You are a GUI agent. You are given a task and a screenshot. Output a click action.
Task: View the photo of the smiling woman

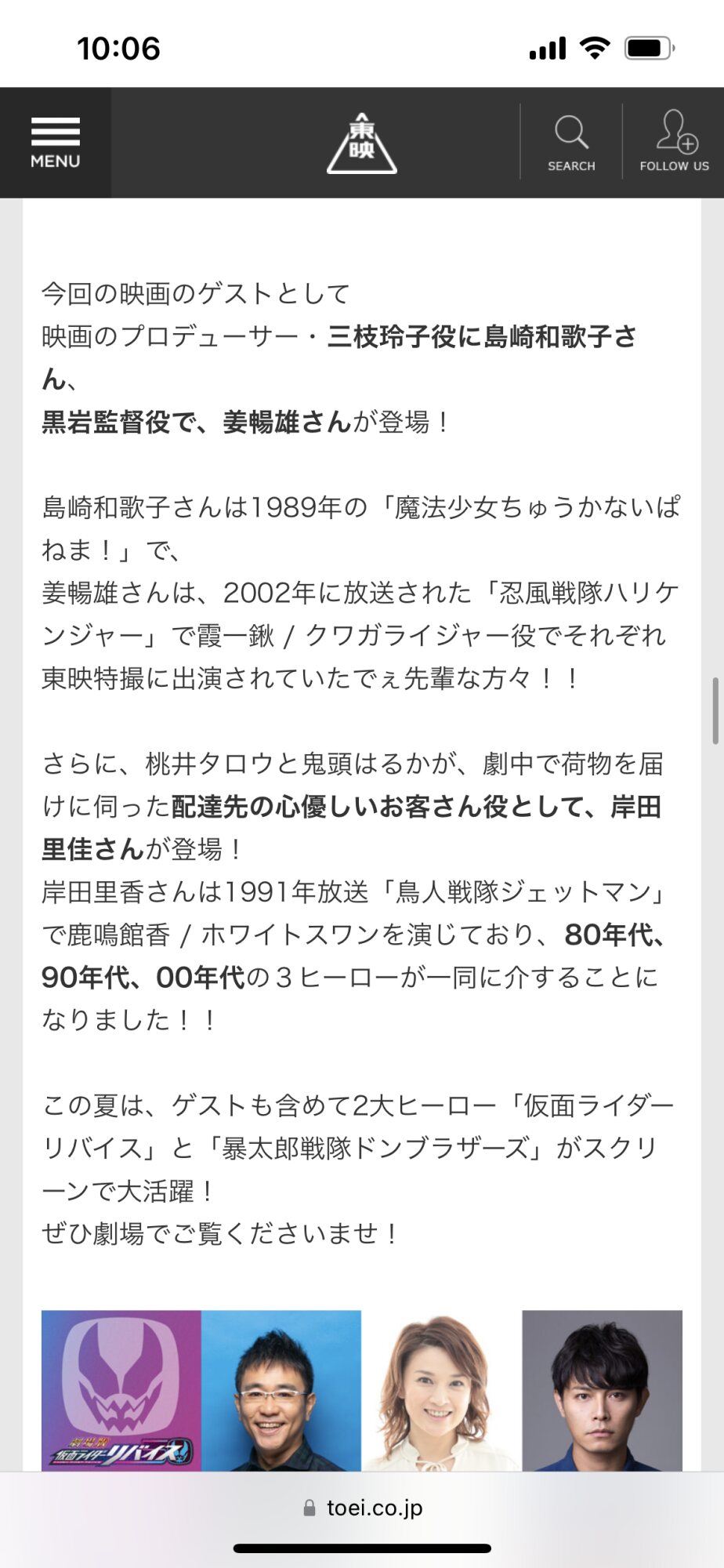tap(441, 1389)
